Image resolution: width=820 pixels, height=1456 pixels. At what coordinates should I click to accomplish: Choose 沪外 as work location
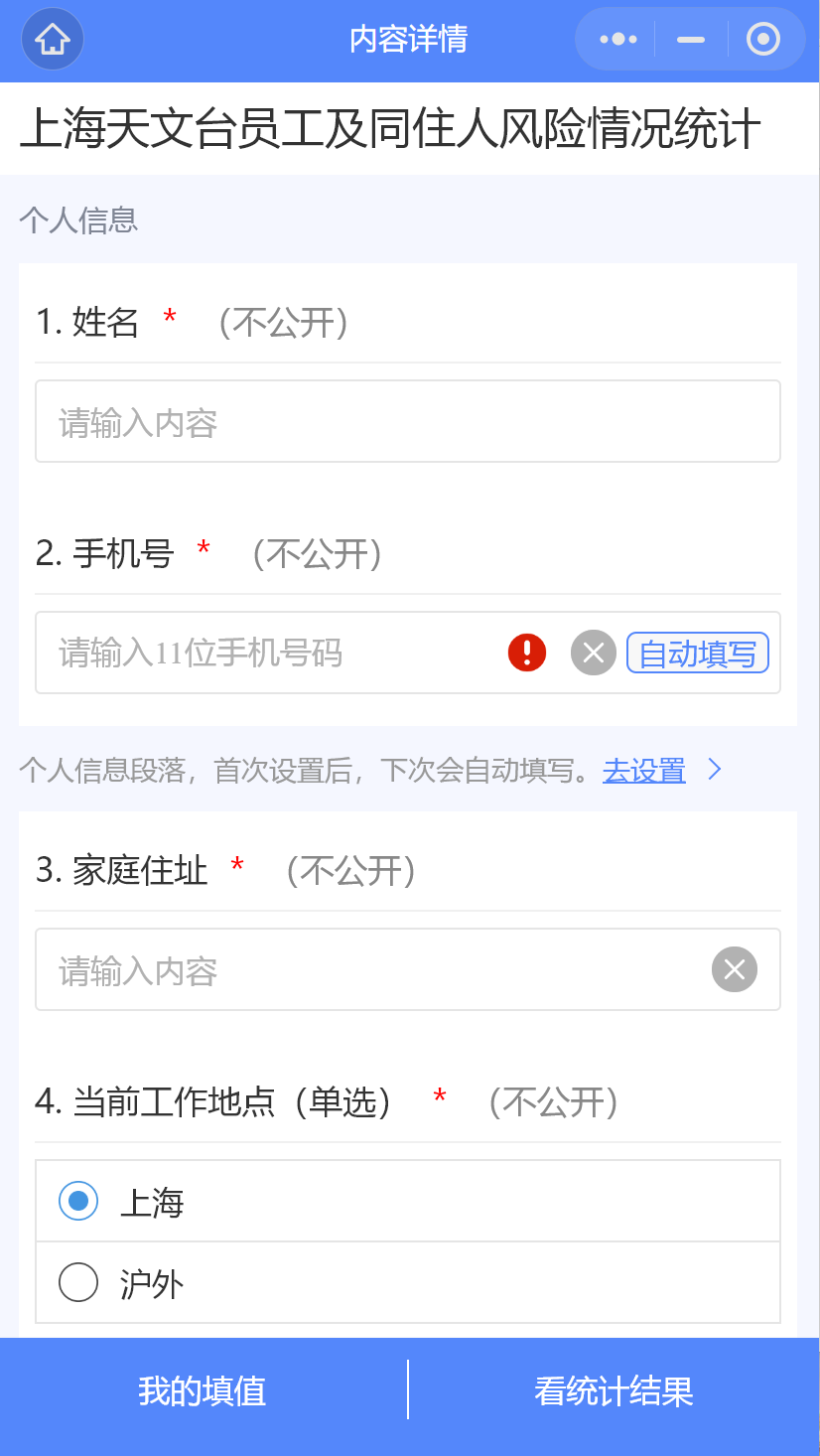[408, 1282]
